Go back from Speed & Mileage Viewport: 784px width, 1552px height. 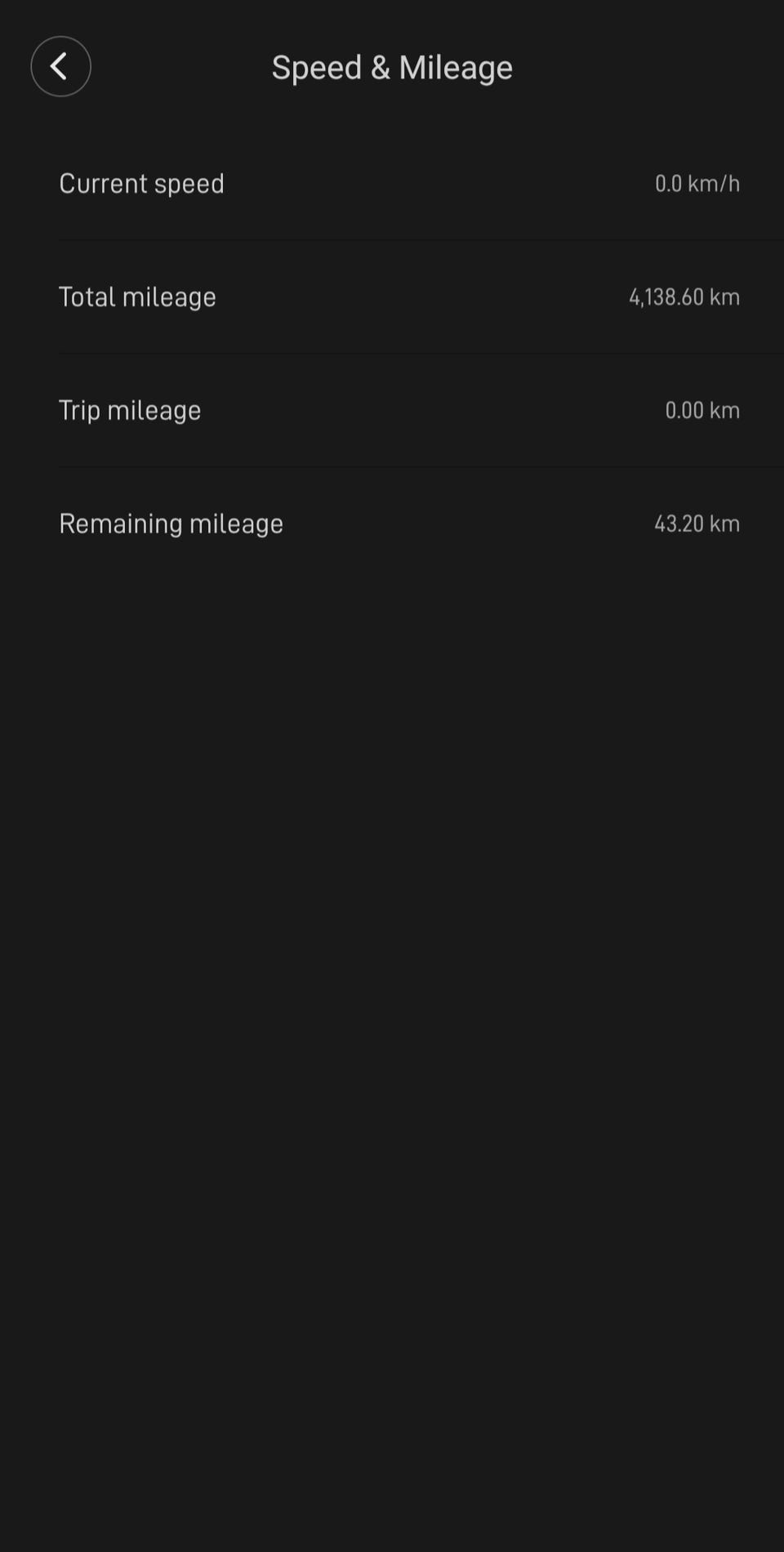pos(60,66)
